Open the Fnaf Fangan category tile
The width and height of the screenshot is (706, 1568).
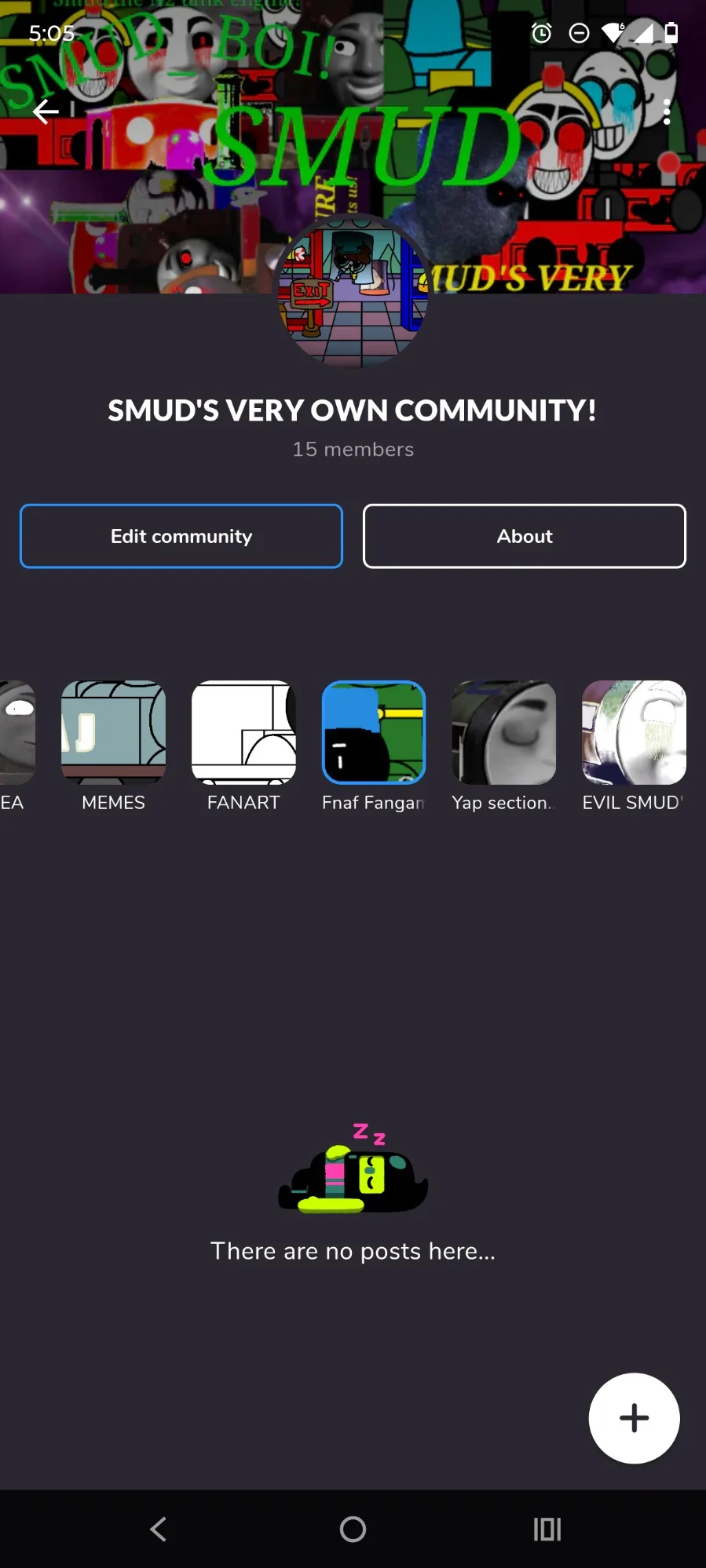pos(374,733)
